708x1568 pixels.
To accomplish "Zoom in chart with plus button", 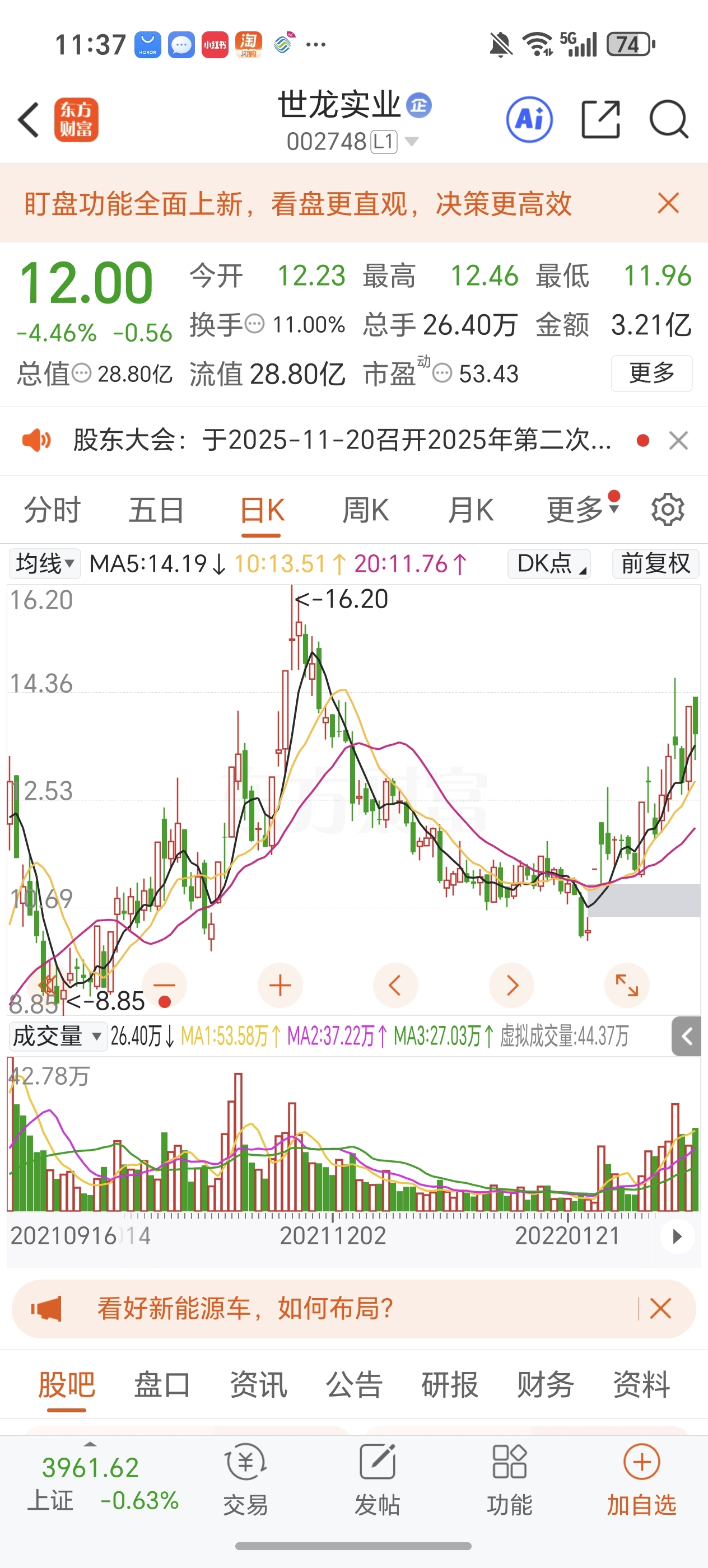I will coord(280,985).
